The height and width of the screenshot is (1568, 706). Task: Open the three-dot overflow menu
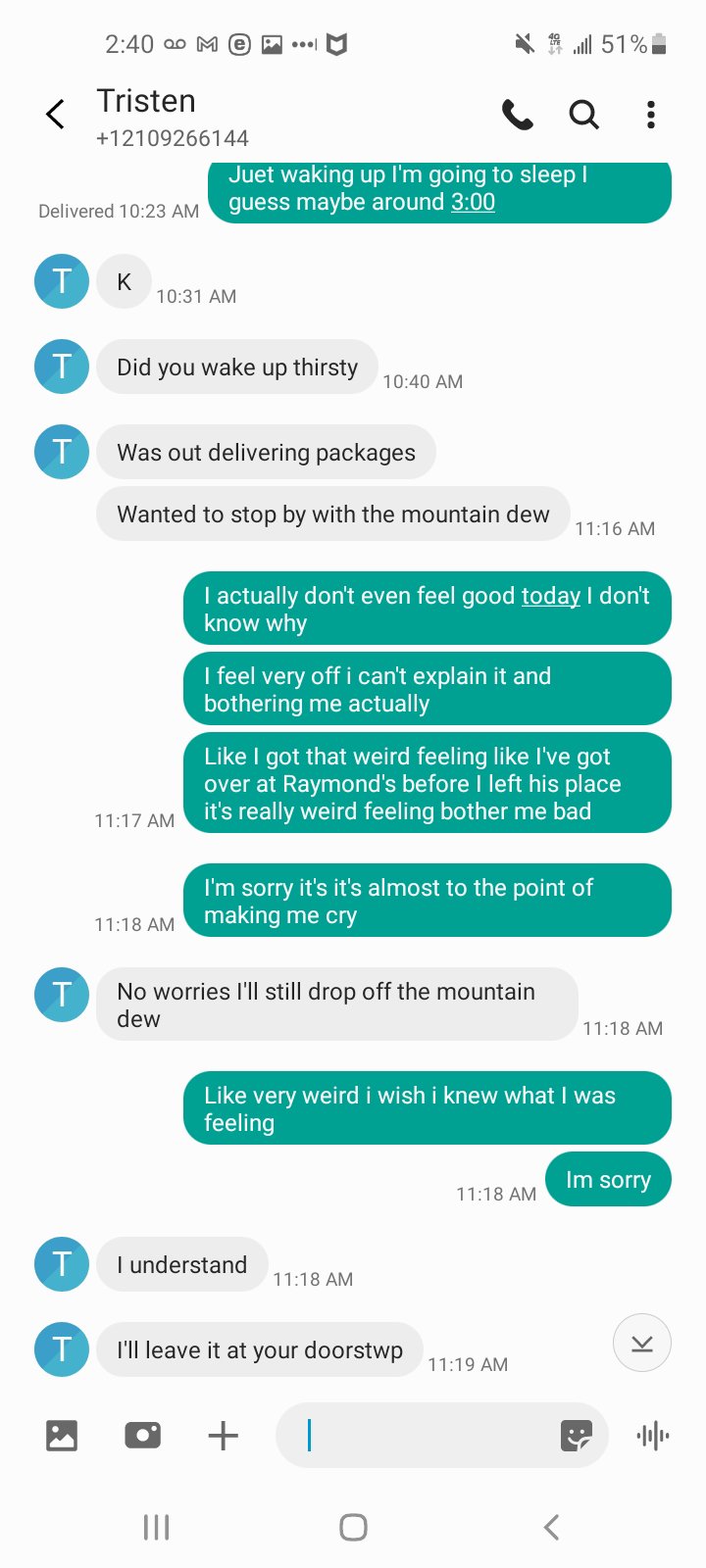point(650,116)
